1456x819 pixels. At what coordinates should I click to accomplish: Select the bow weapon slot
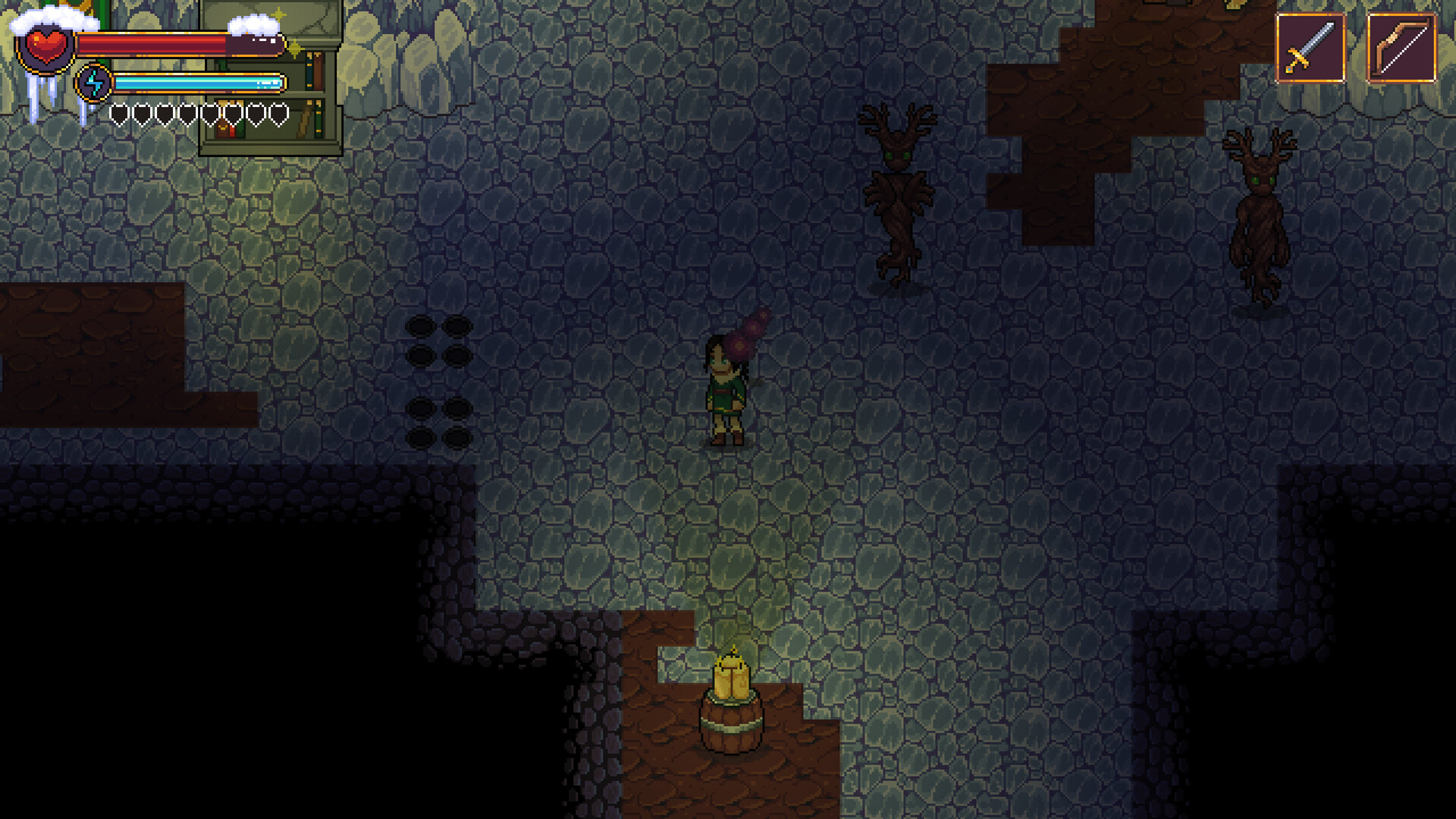[x=1401, y=48]
